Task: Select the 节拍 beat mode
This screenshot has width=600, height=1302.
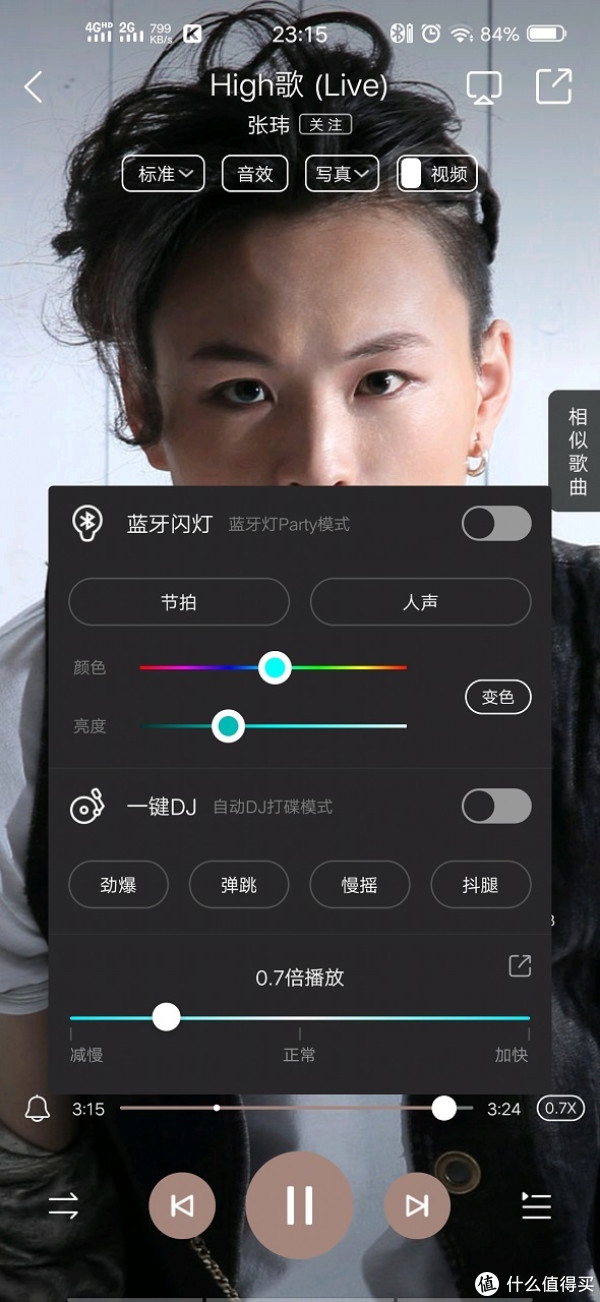Action: [179, 603]
